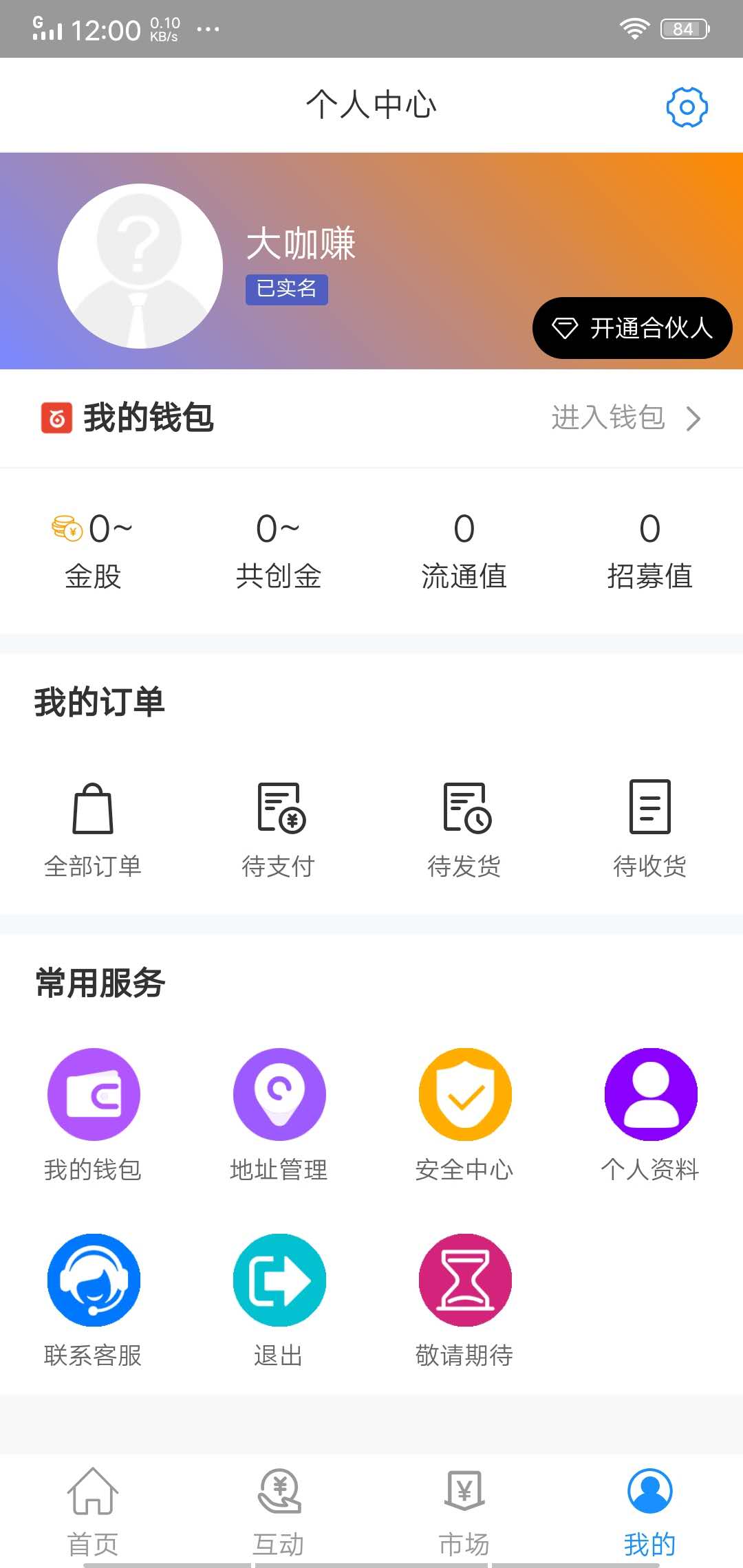The image size is (743, 1568).
Task: Open 我的钱包 wallet icon in 常用服务
Action: (x=94, y=1094)
